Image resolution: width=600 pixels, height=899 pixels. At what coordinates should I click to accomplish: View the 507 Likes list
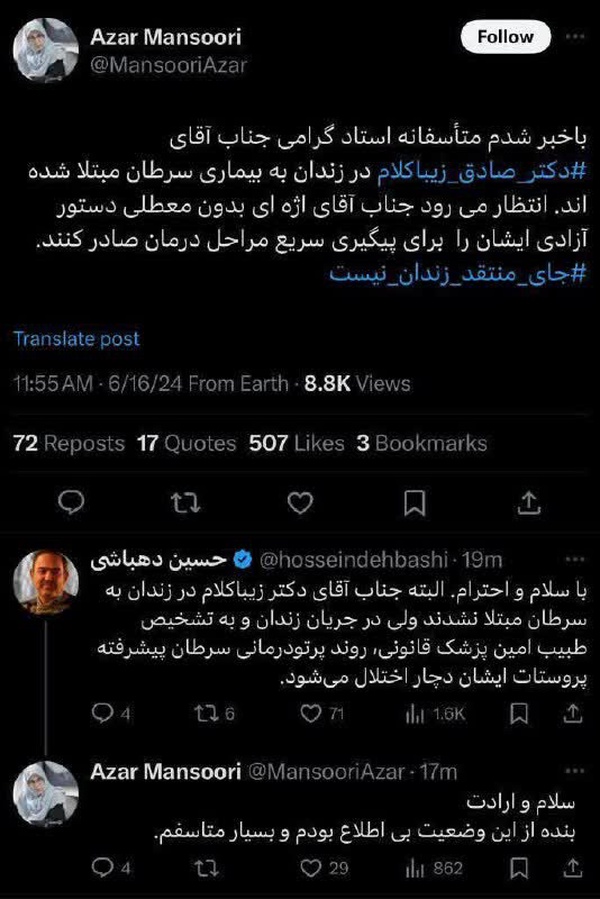point(297,443)
